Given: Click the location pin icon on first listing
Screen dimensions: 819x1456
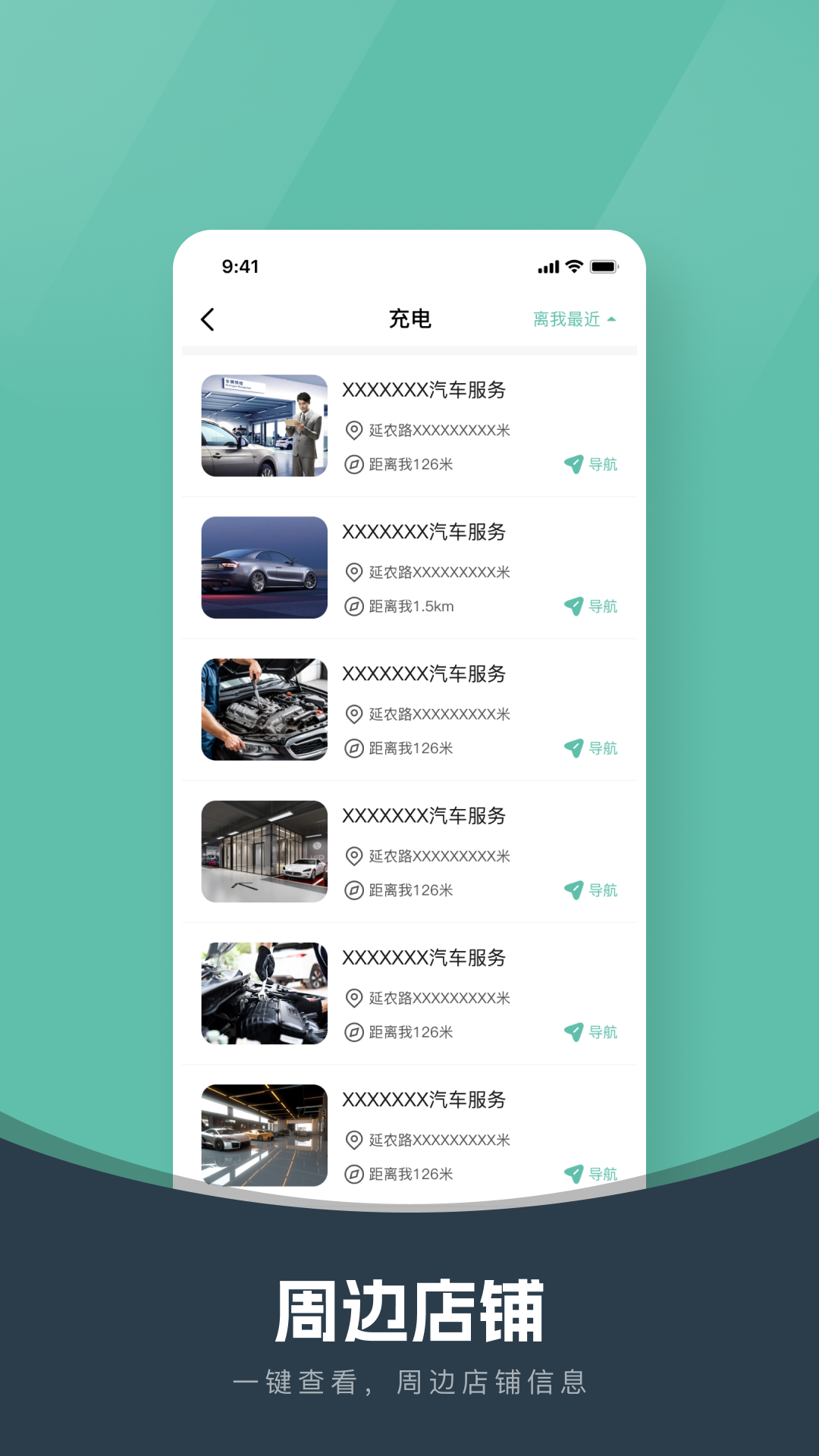Looking at the screenshot, I should 352,429.
